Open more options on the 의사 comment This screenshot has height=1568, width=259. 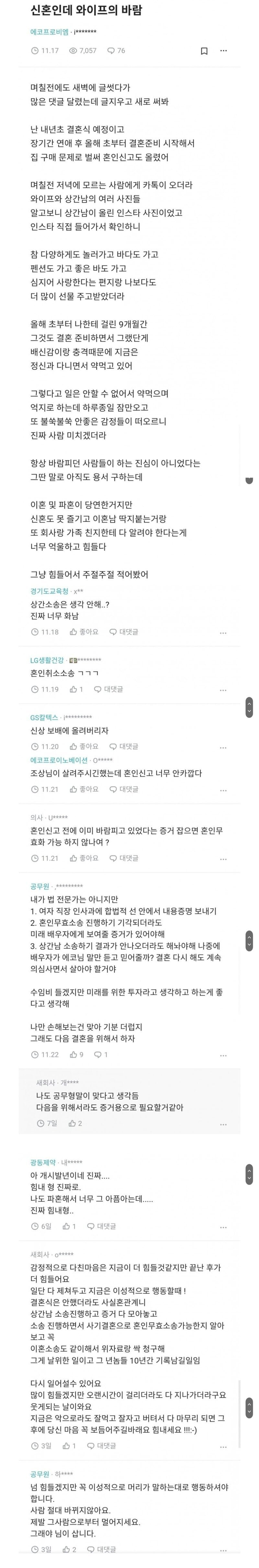click(223, 858)
